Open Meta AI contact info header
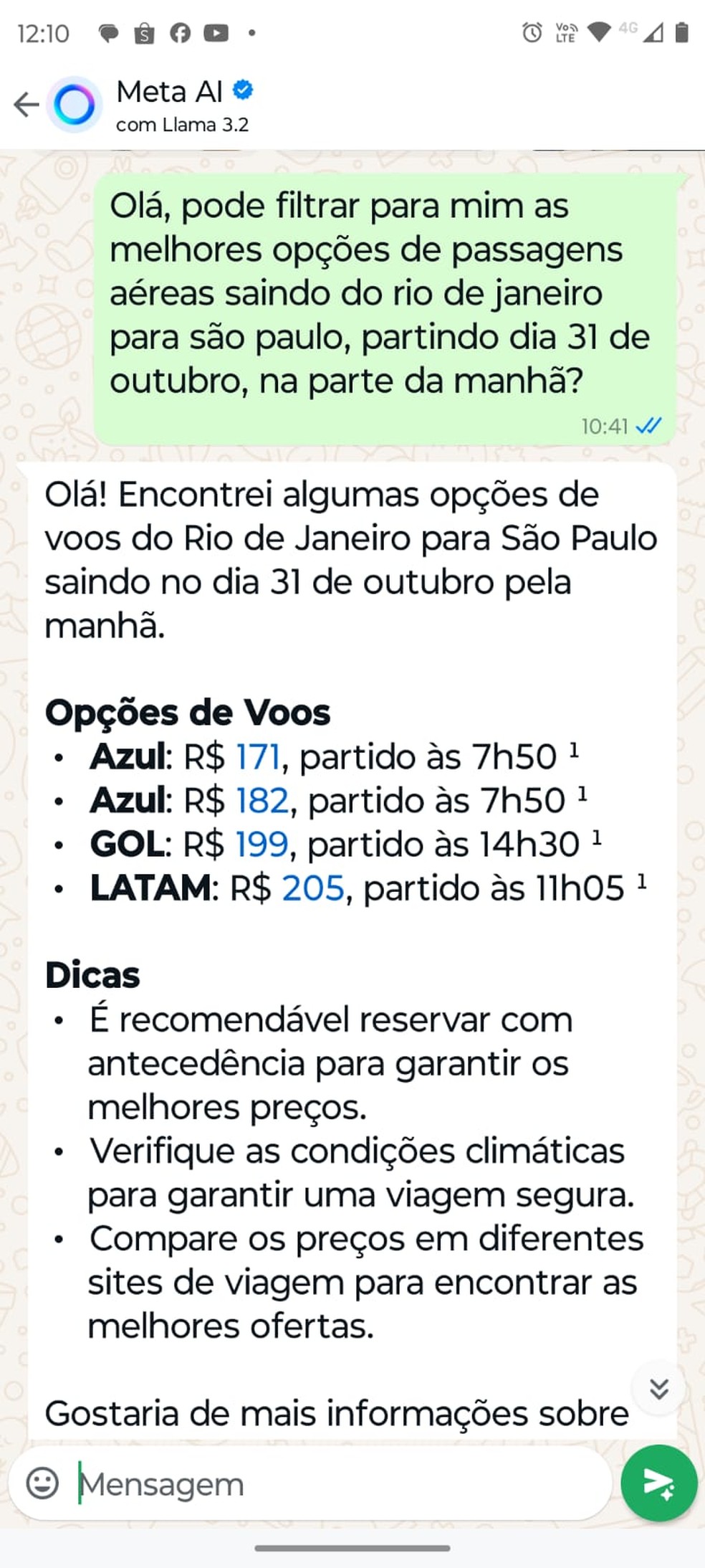Screen dimensions: 705x1568 tap(184, 105)
